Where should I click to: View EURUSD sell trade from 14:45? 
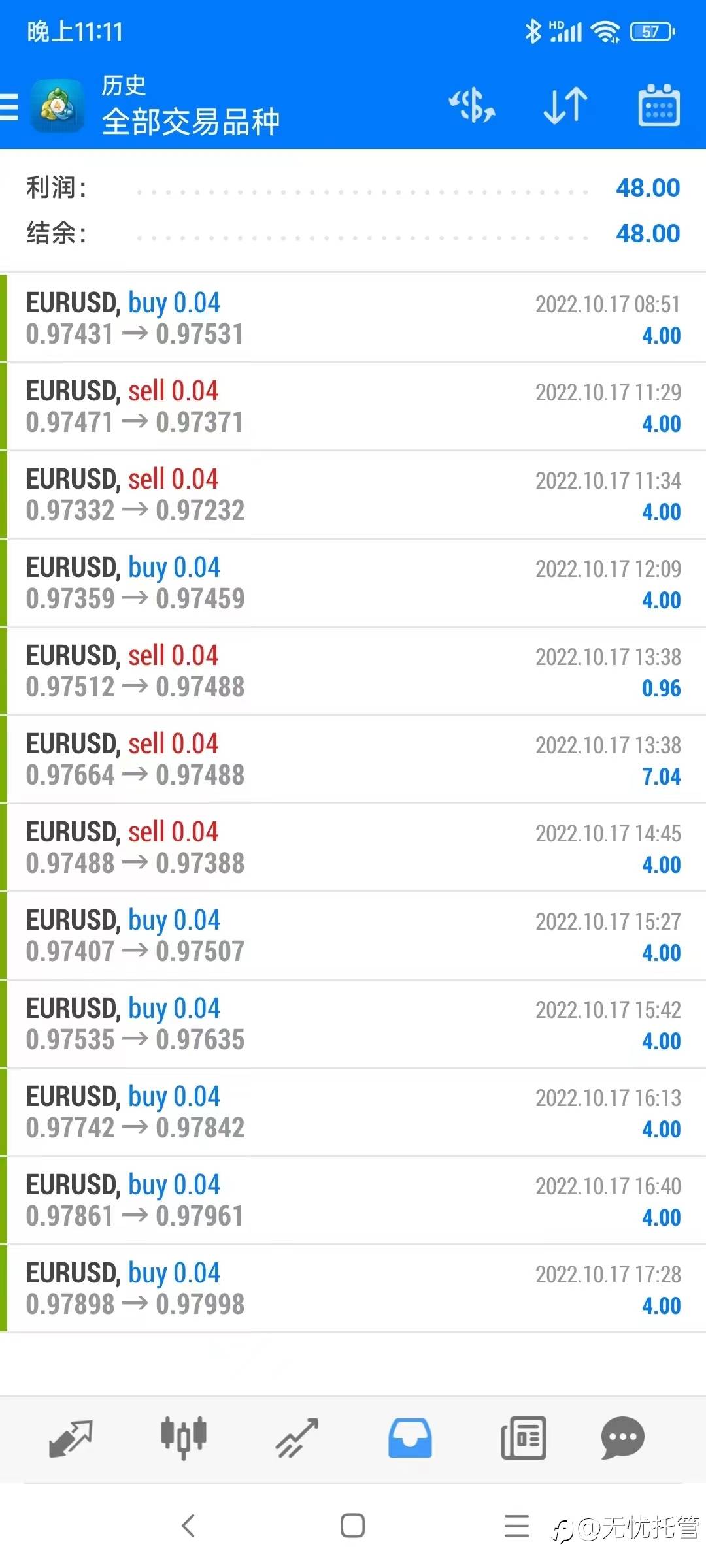353,847
